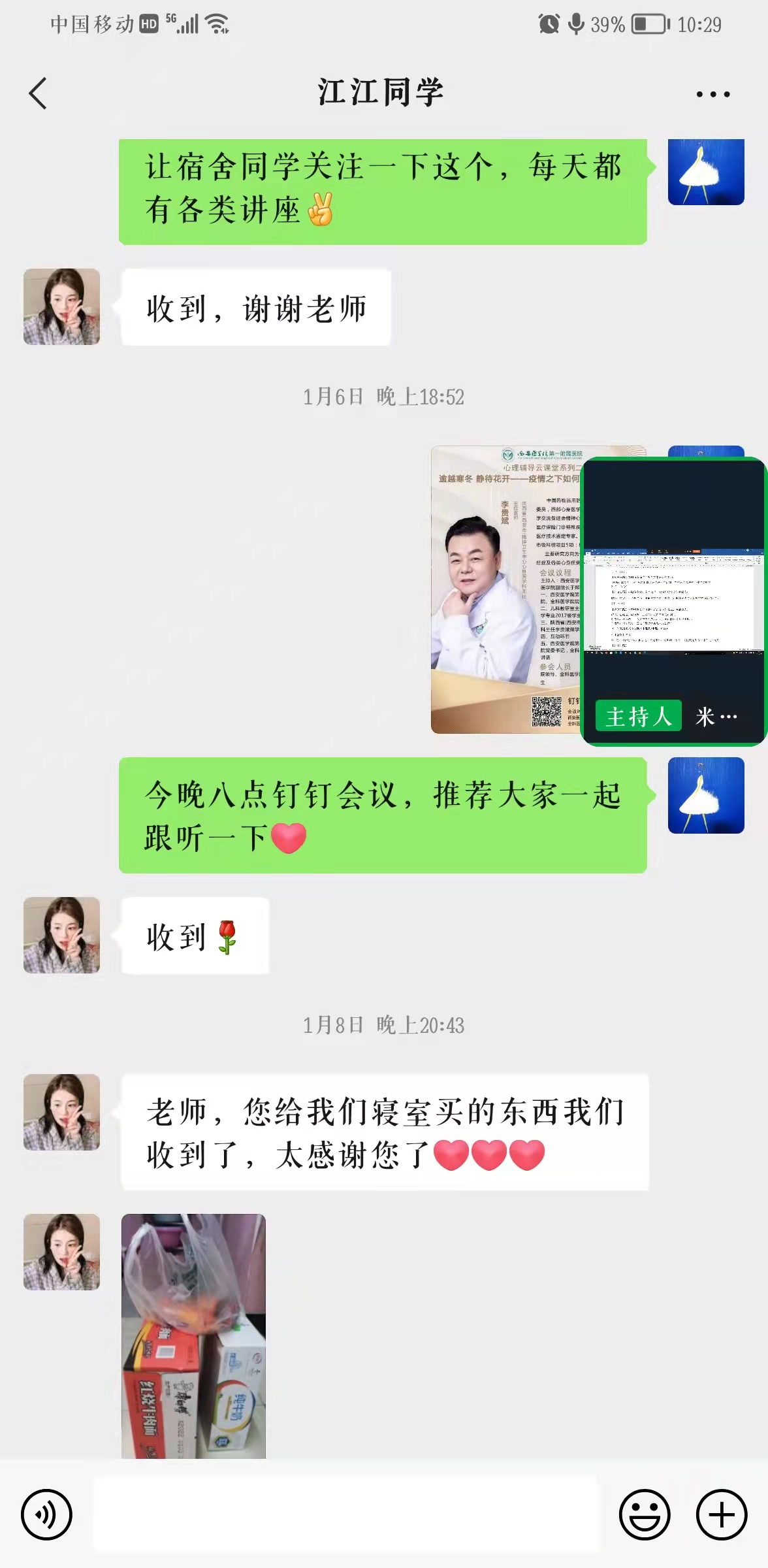Open the floating 主持人 meeting window
This screenshot has height=1568, width=768.
(673, 601)
